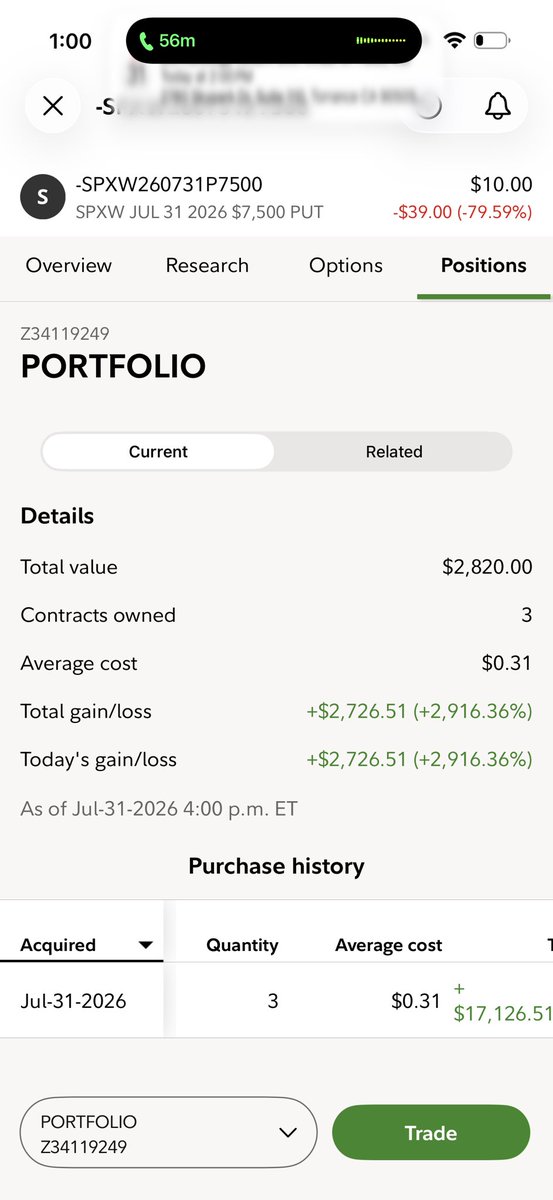Select the Current segment
Screen dimensions: 553x1200
pos(158,452)
